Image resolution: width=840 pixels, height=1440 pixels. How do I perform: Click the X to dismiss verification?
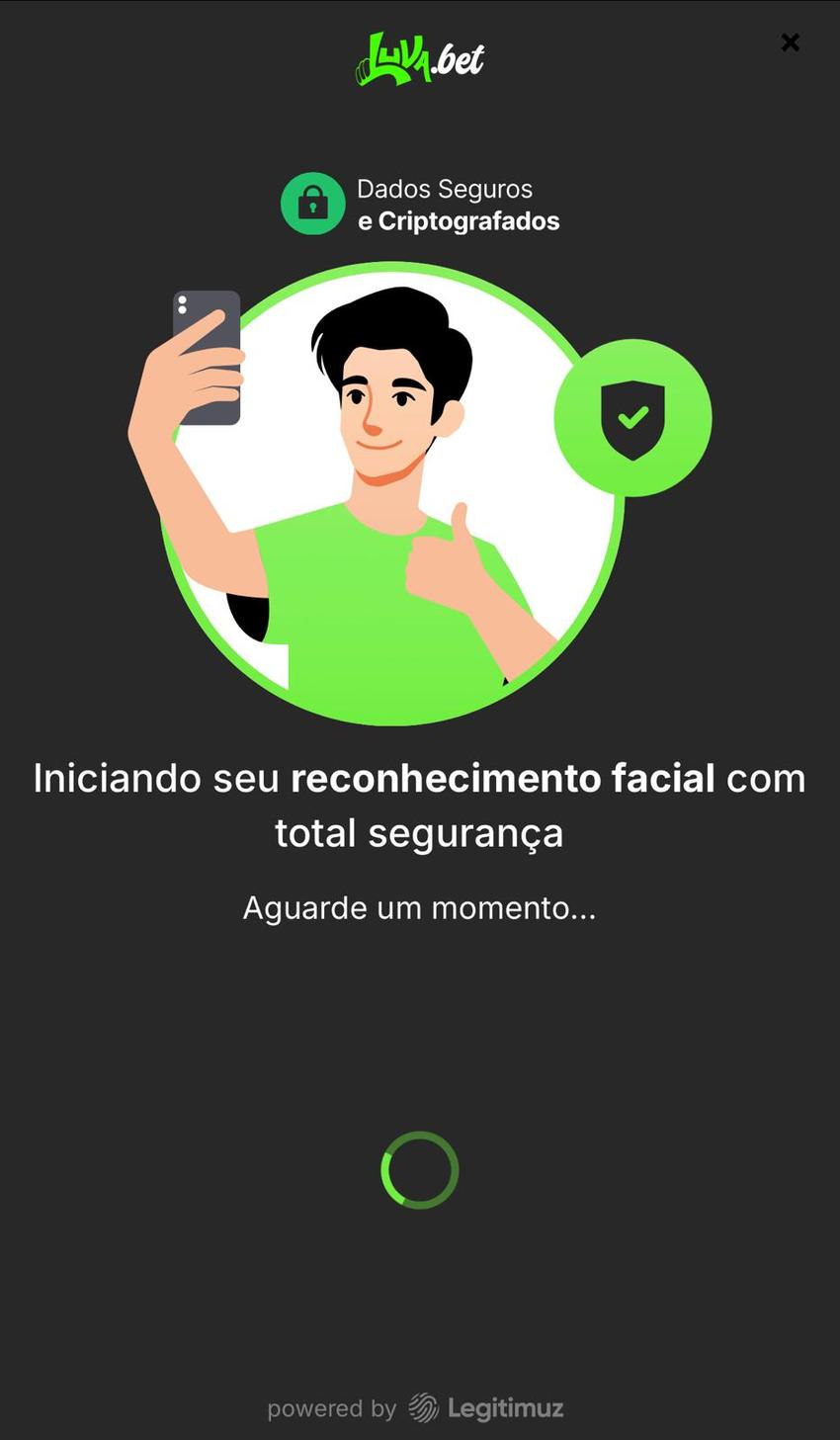(x=791, y=42)
